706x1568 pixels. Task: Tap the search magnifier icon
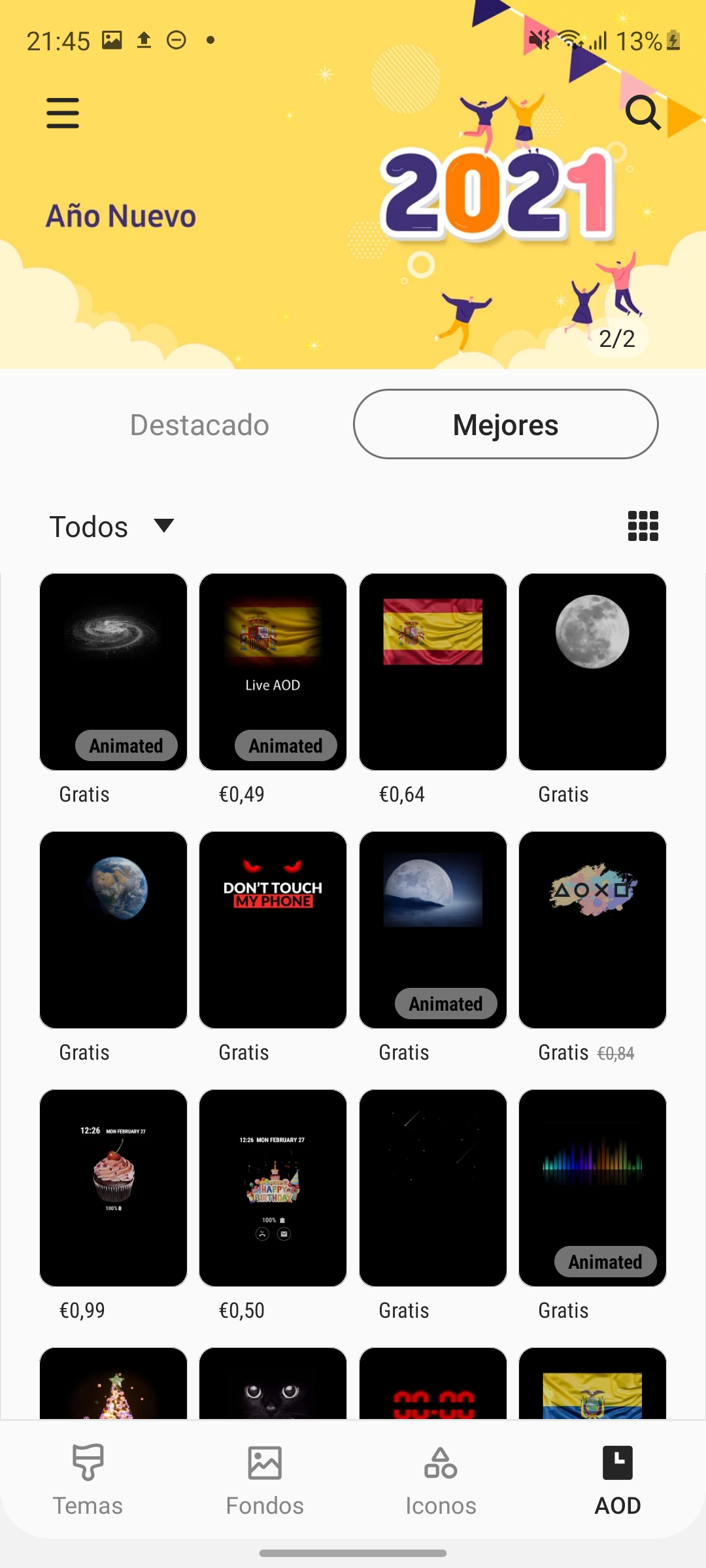643,113
